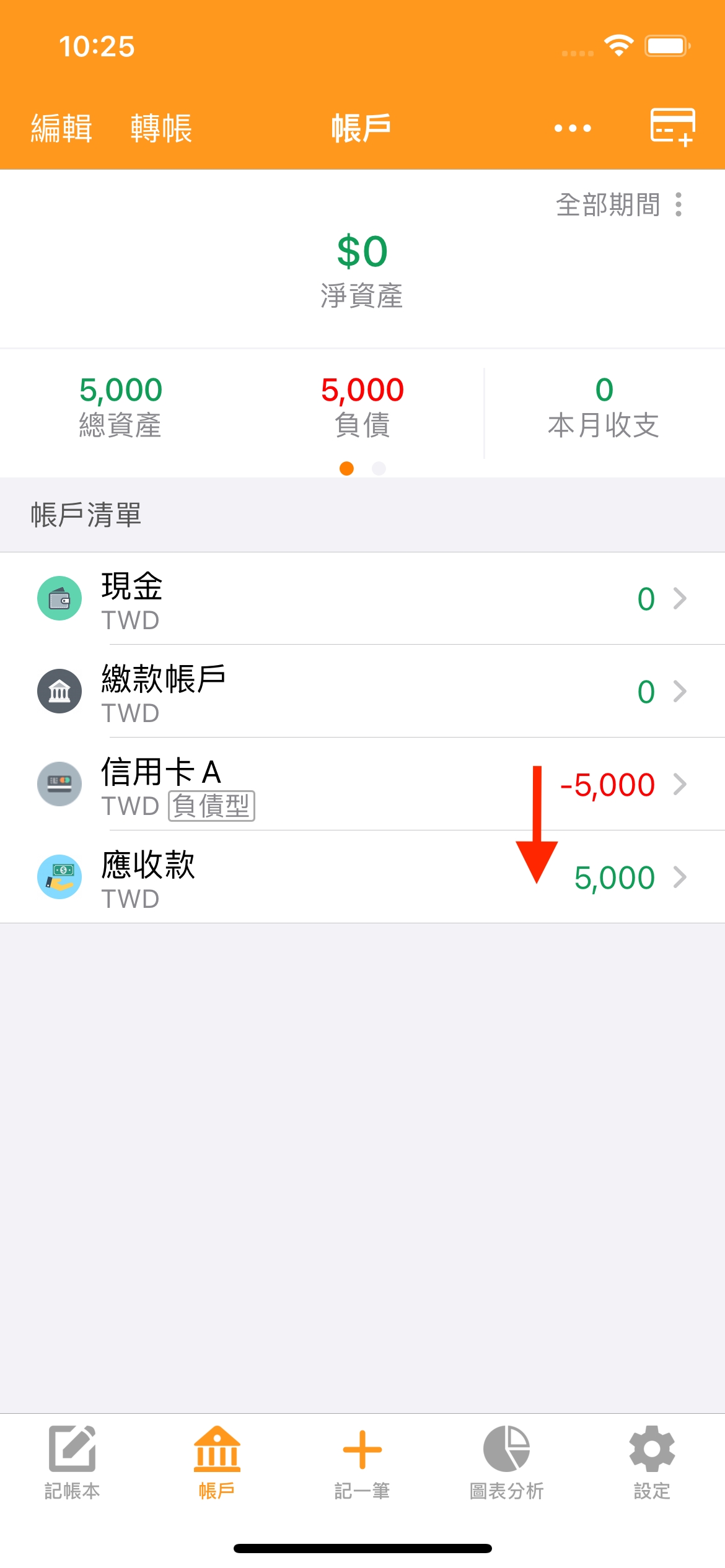Image resolution: width=725 pixels, height=1568 pixels.
Task: Tap the second page indicator dot
Action: [x=379, y=469]
